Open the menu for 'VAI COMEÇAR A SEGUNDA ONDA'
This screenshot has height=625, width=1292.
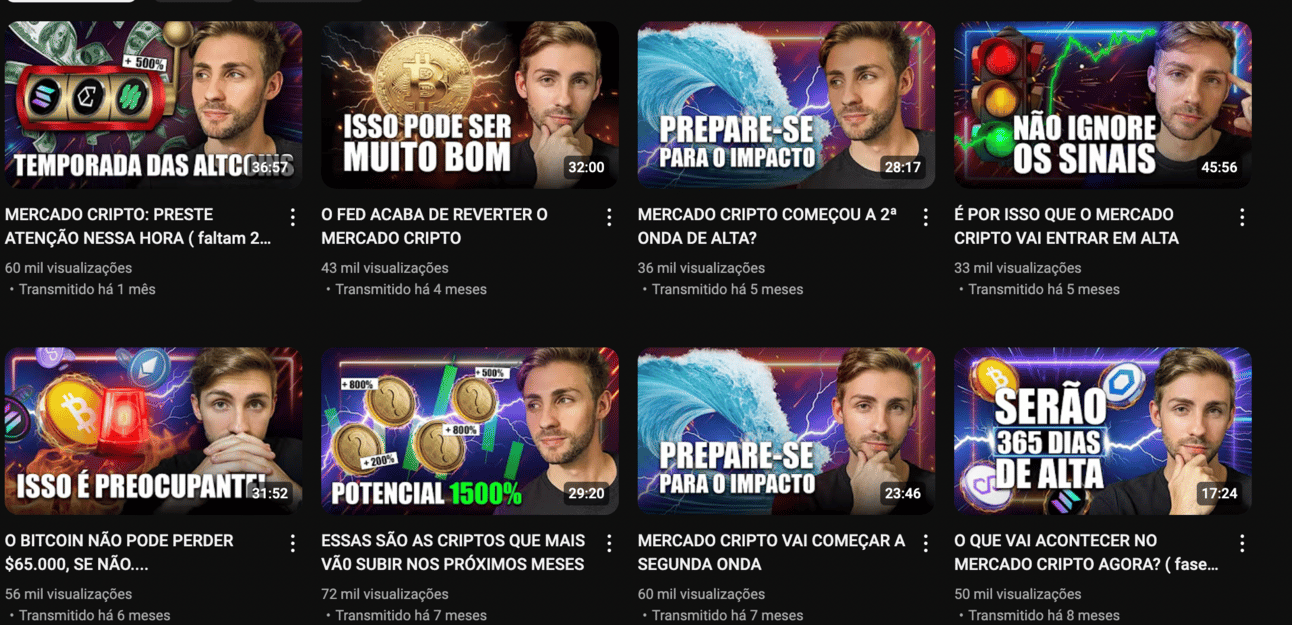coord(926,543)
